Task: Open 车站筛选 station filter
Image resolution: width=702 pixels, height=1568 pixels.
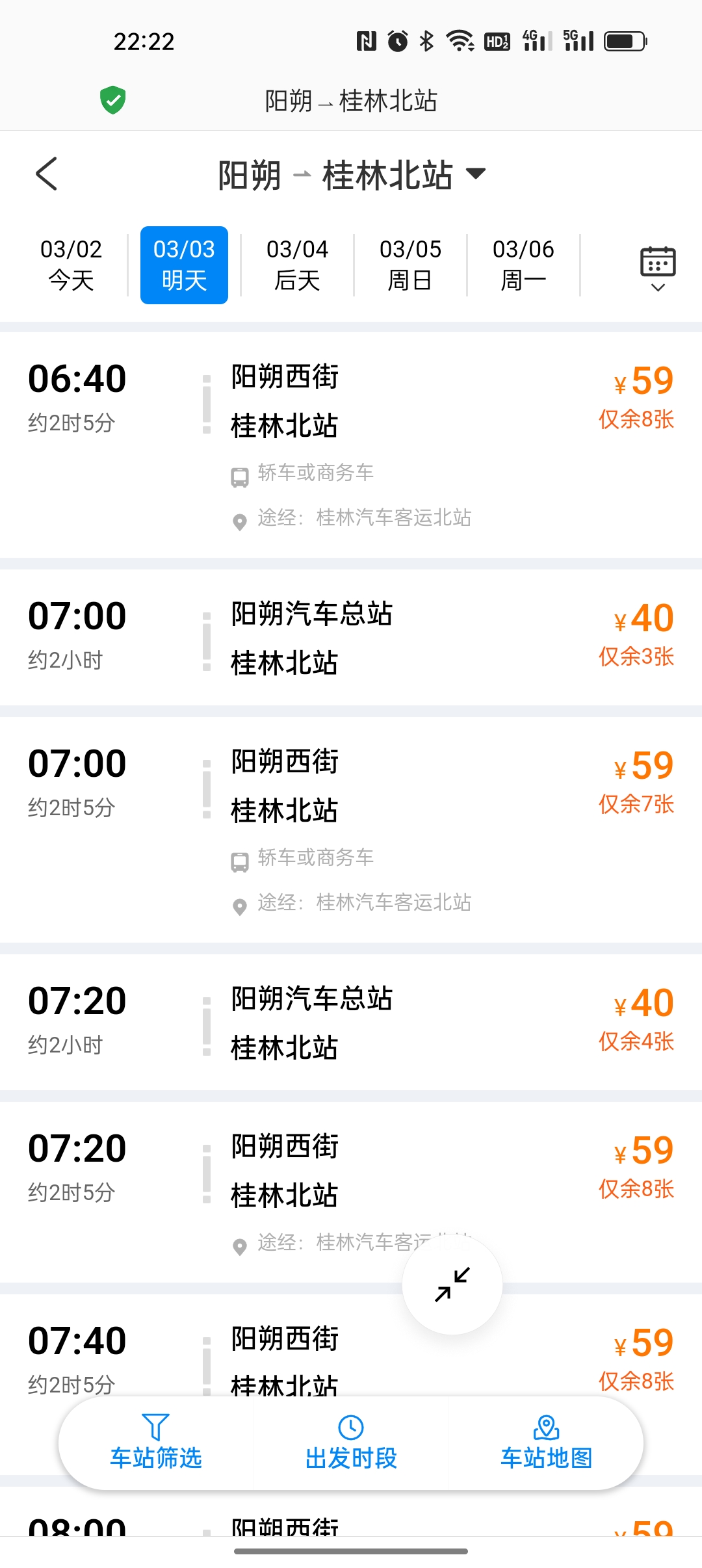Action: [x=156, y=1443]
